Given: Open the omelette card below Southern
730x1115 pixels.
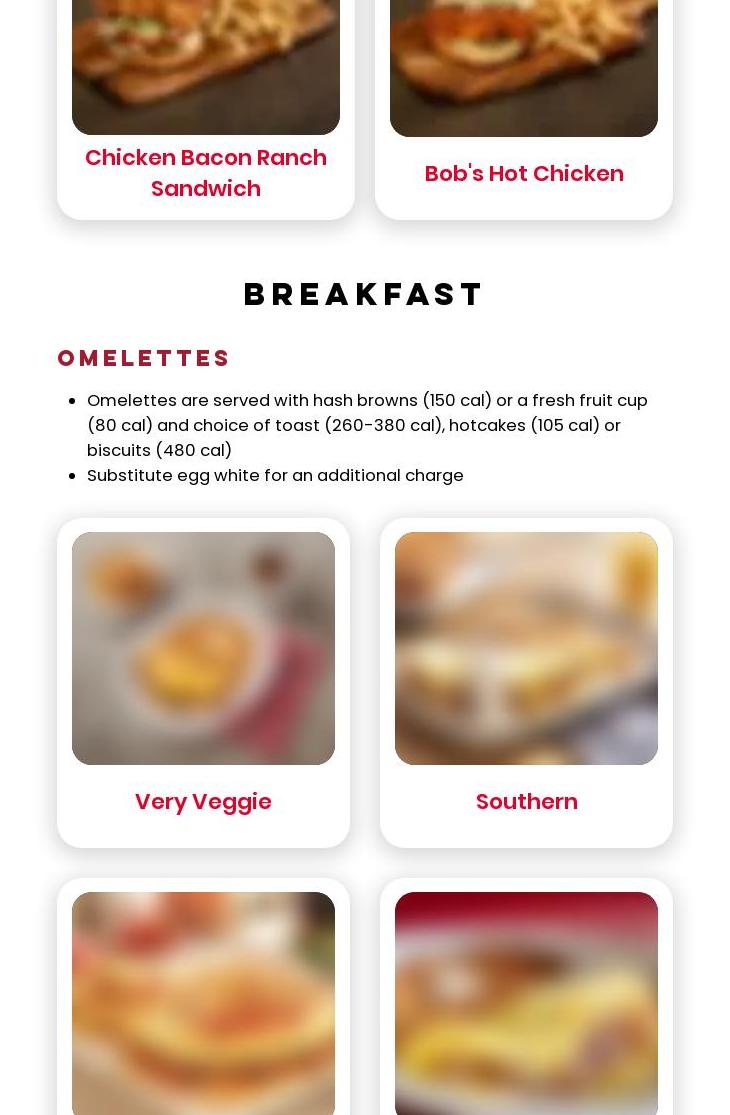Looking at the screenshot, I should click(526, 1000).
